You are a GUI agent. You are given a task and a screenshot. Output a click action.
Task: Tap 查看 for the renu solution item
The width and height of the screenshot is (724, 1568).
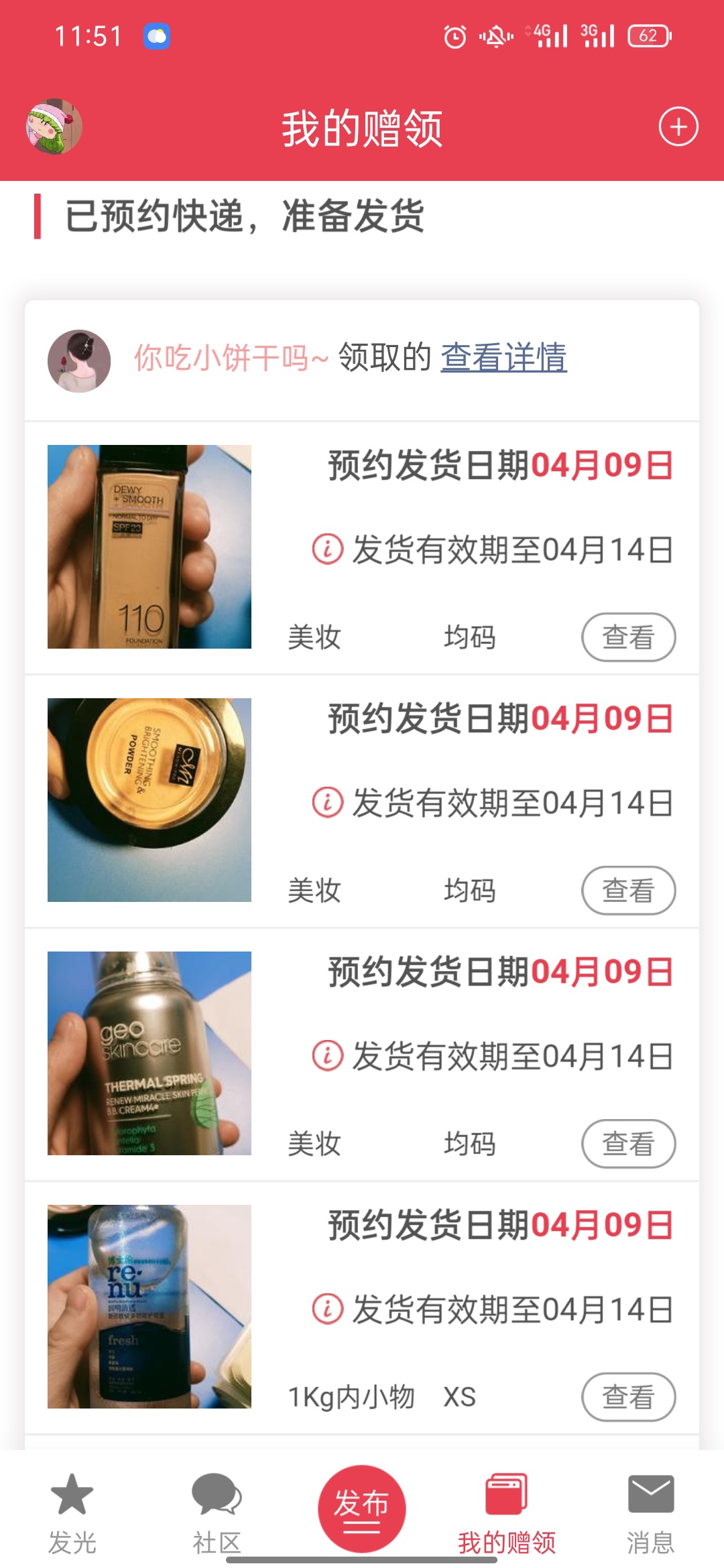tap(628, 1396)
